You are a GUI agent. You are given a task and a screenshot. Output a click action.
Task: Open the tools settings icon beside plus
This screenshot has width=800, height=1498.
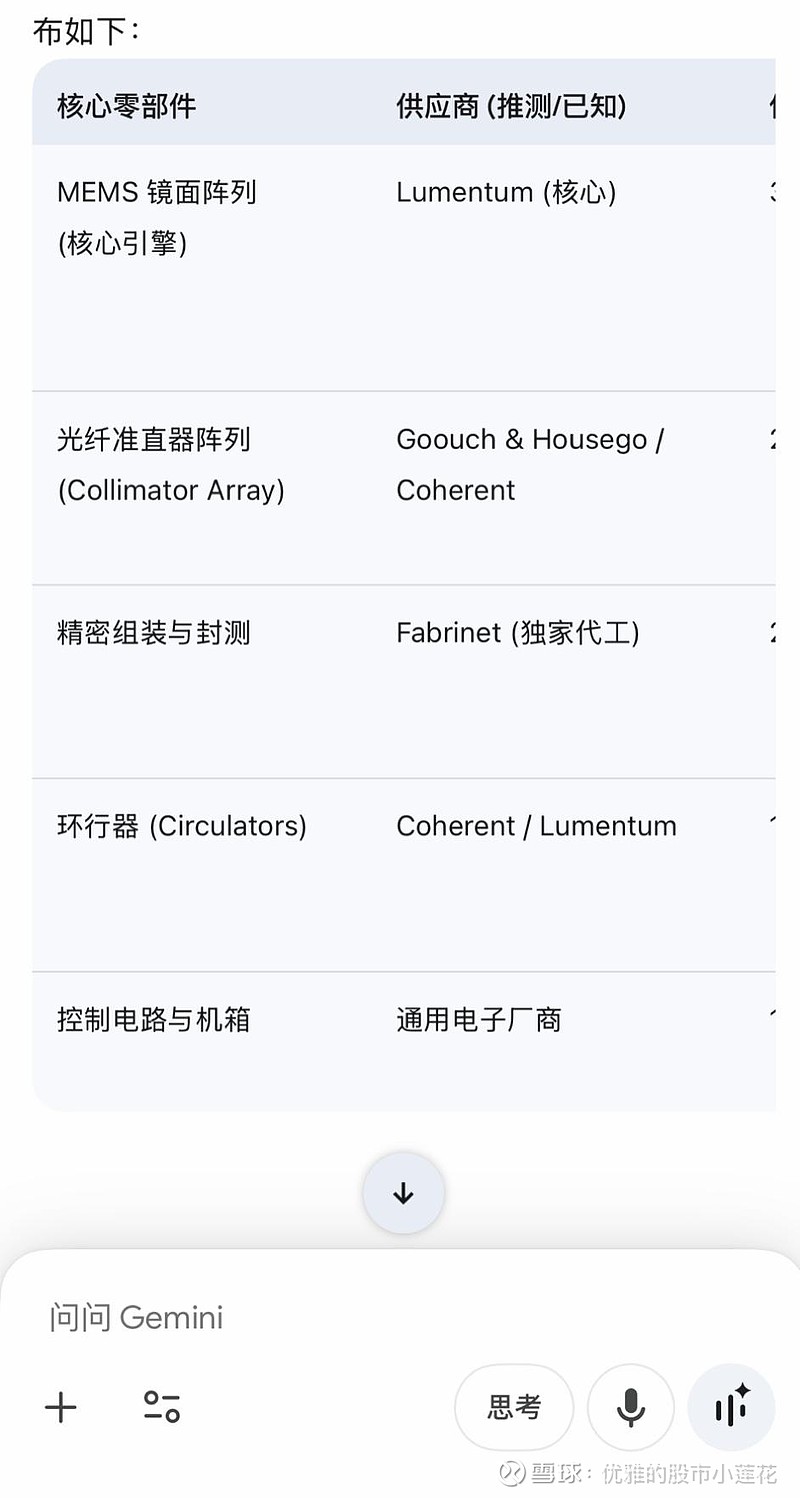click(160, 1407)
